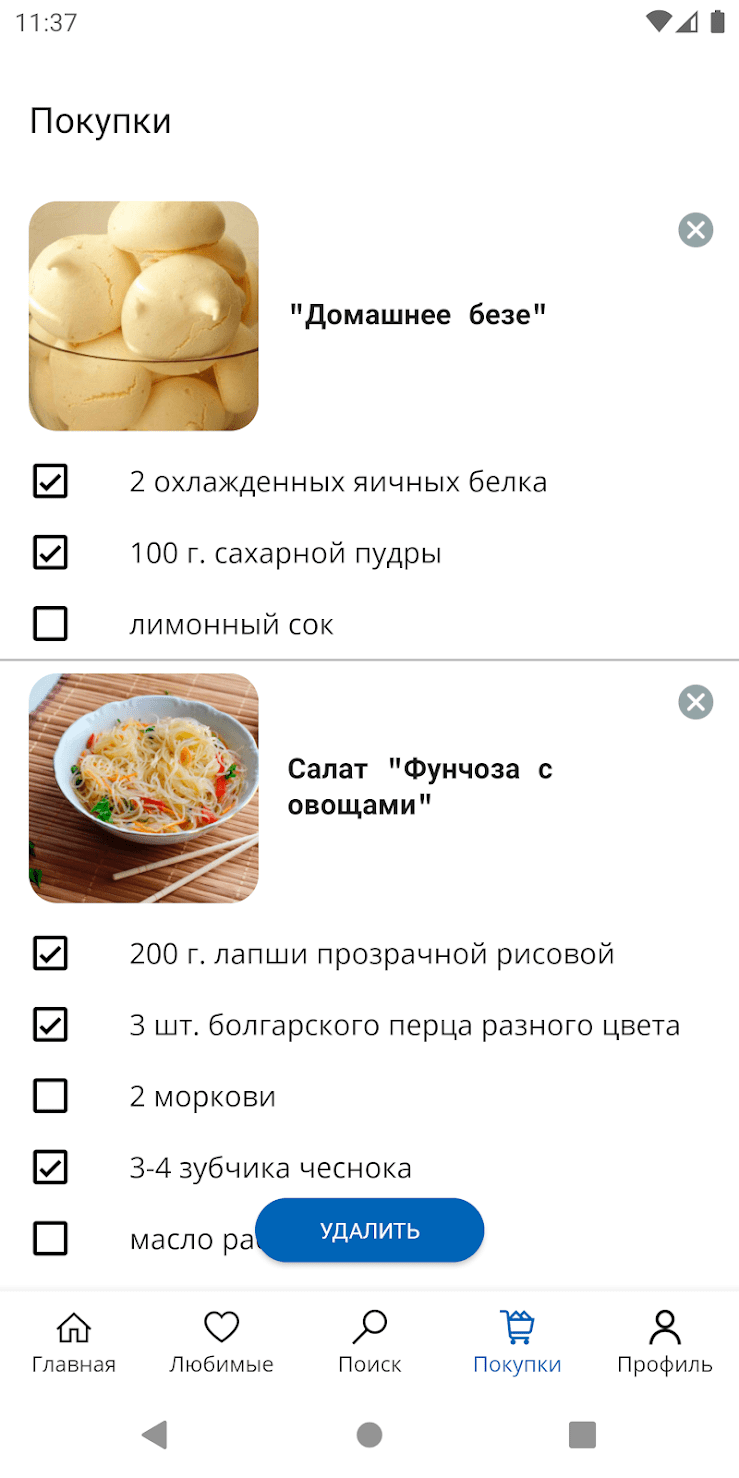Viewport: 739px width, 1478px height.
Task: Check 2 моркови item
Action: pyautogui.click(x=51, y=1096)
